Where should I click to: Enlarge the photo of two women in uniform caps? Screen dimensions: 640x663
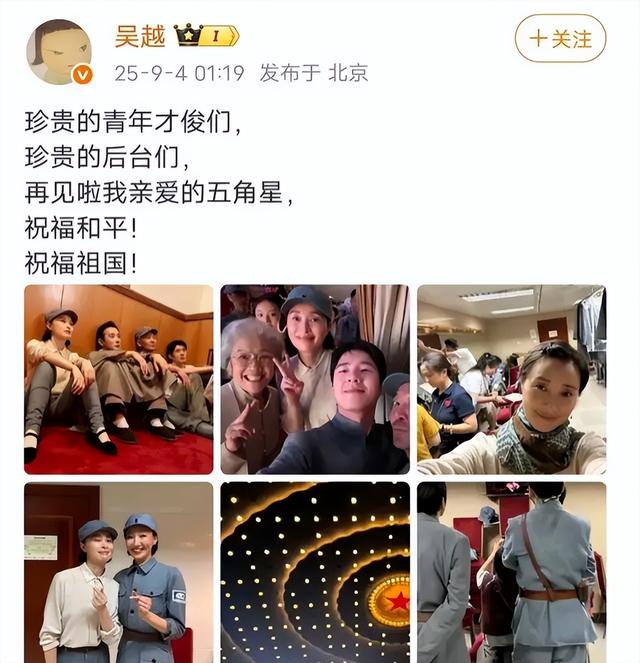click(x=119, y=572)
